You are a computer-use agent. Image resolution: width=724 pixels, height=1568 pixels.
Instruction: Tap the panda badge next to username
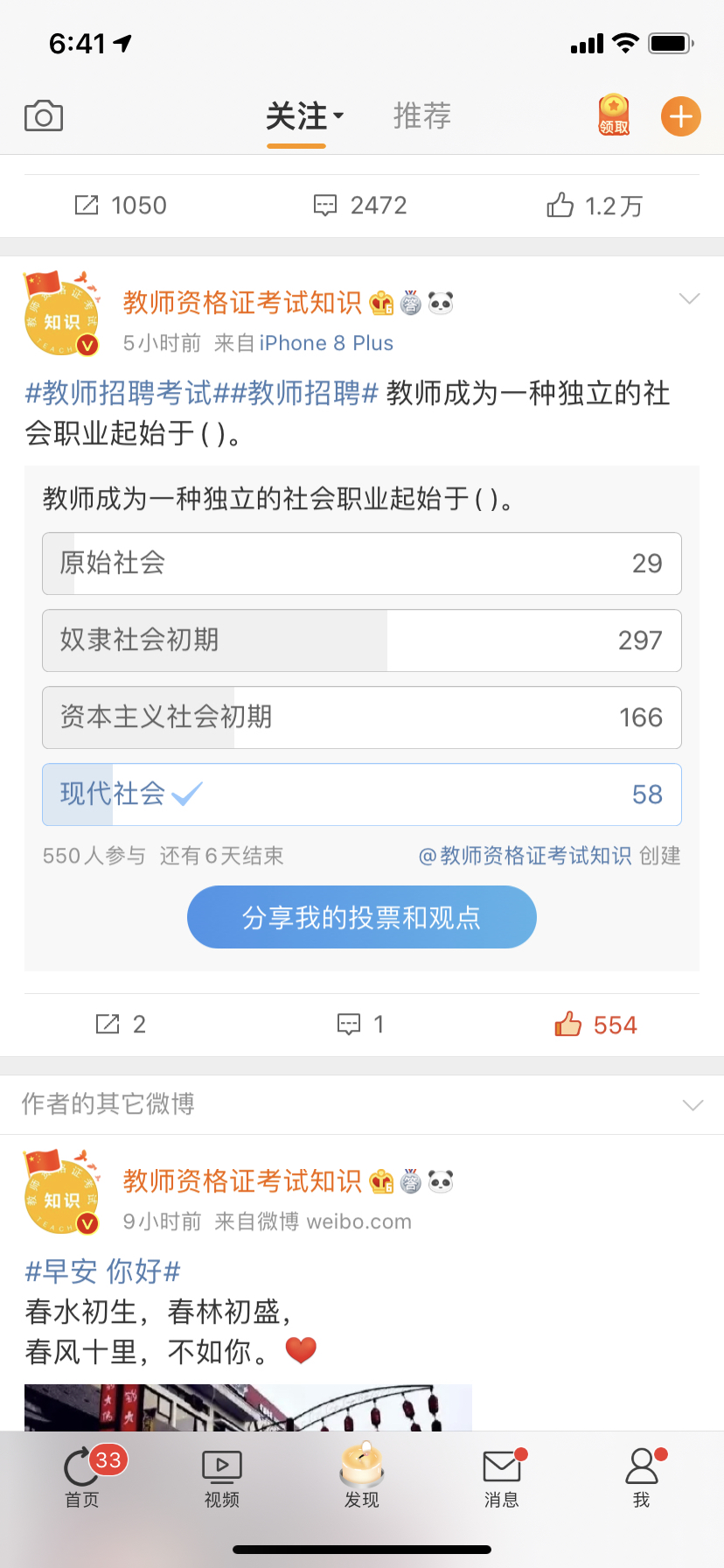tap(442, 302)
